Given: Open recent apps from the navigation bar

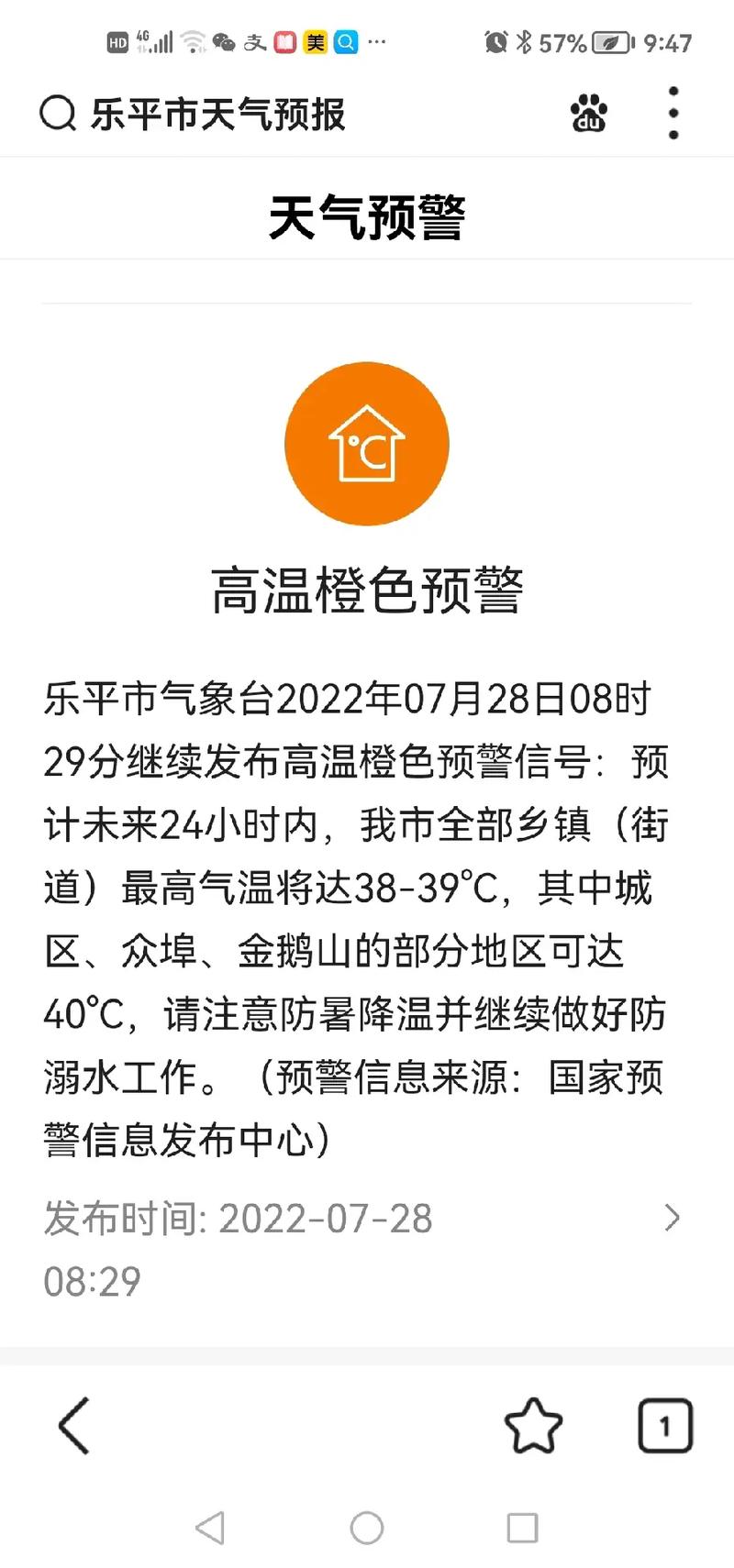Looking at the screenshot, I should click(522, 1528).
